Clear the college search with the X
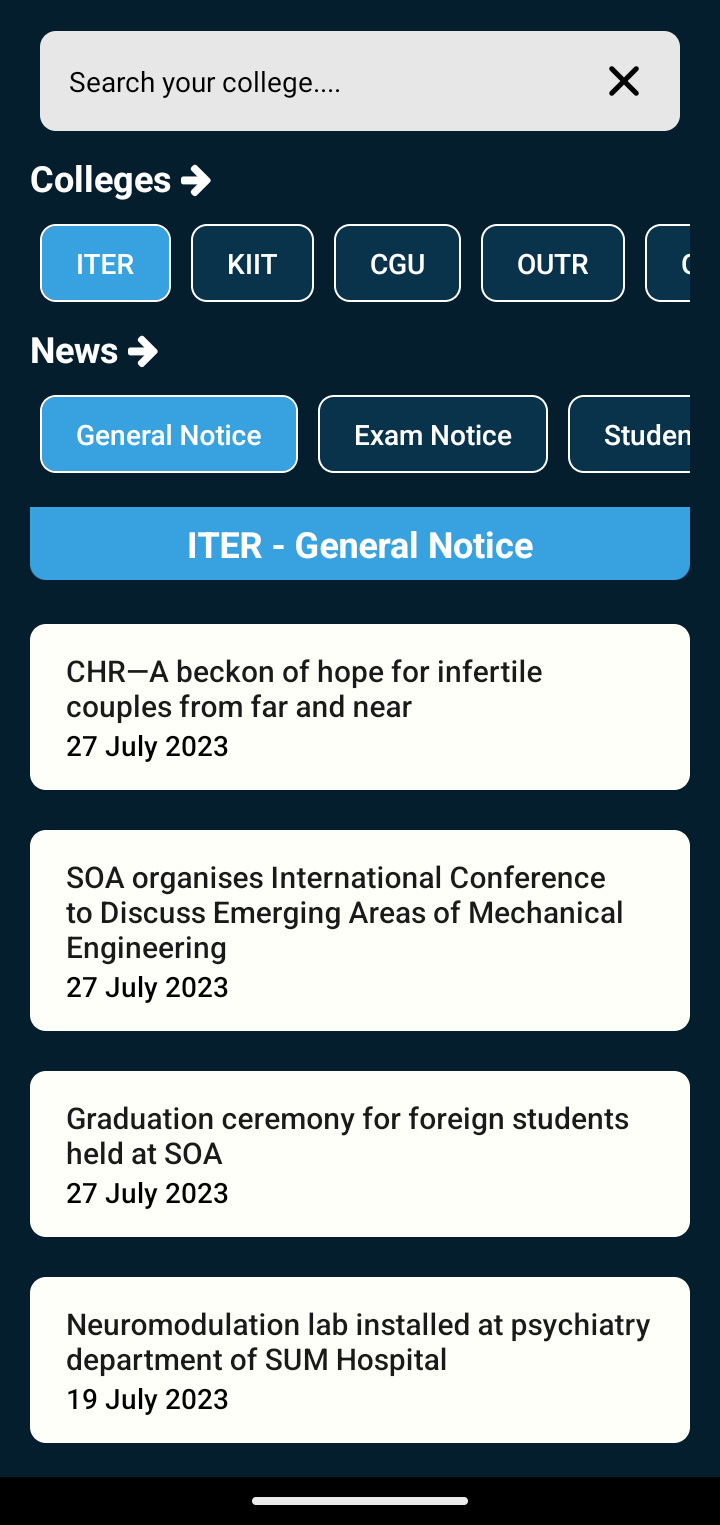720x1525 pixels. pyautogui.click(x=624, y=82)
